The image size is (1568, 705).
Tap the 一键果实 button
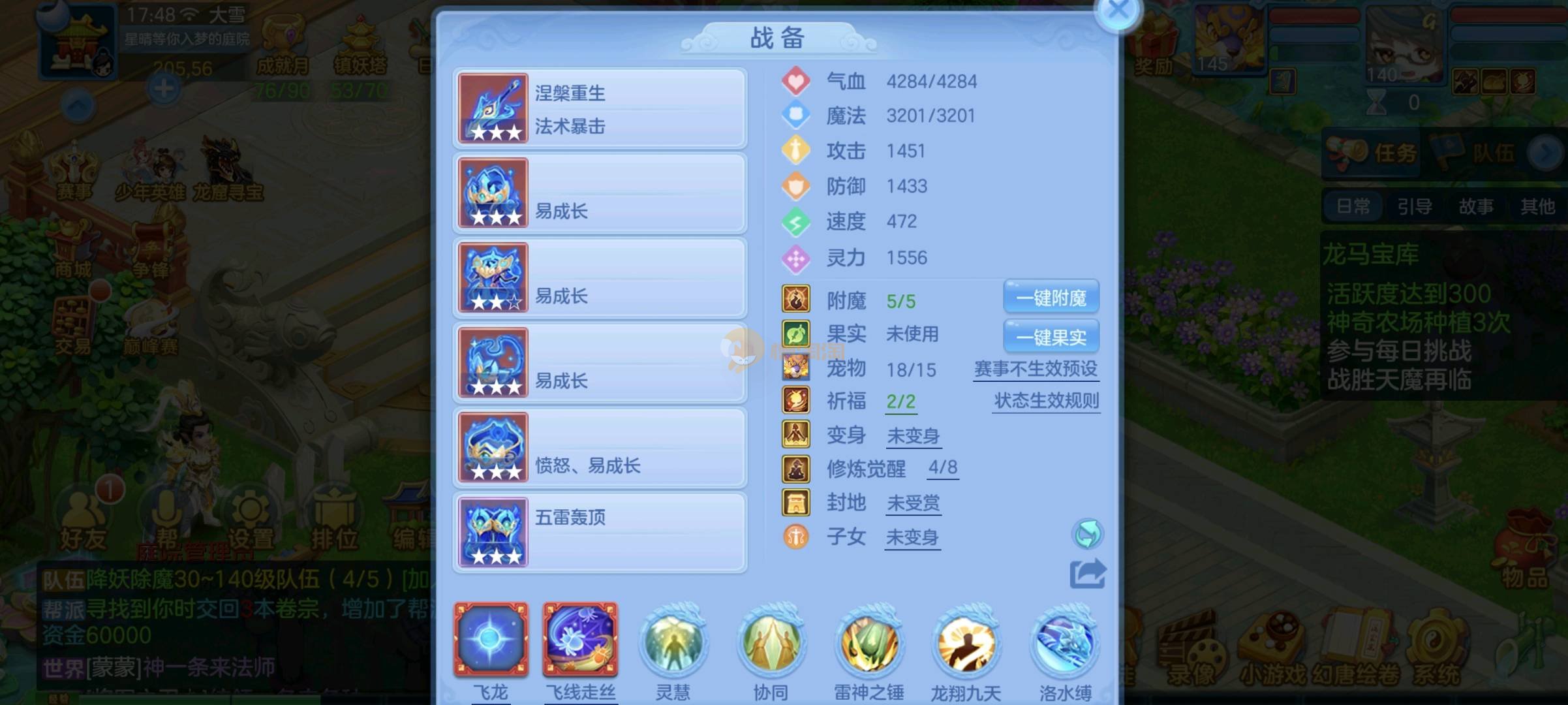coord(1051,337)
